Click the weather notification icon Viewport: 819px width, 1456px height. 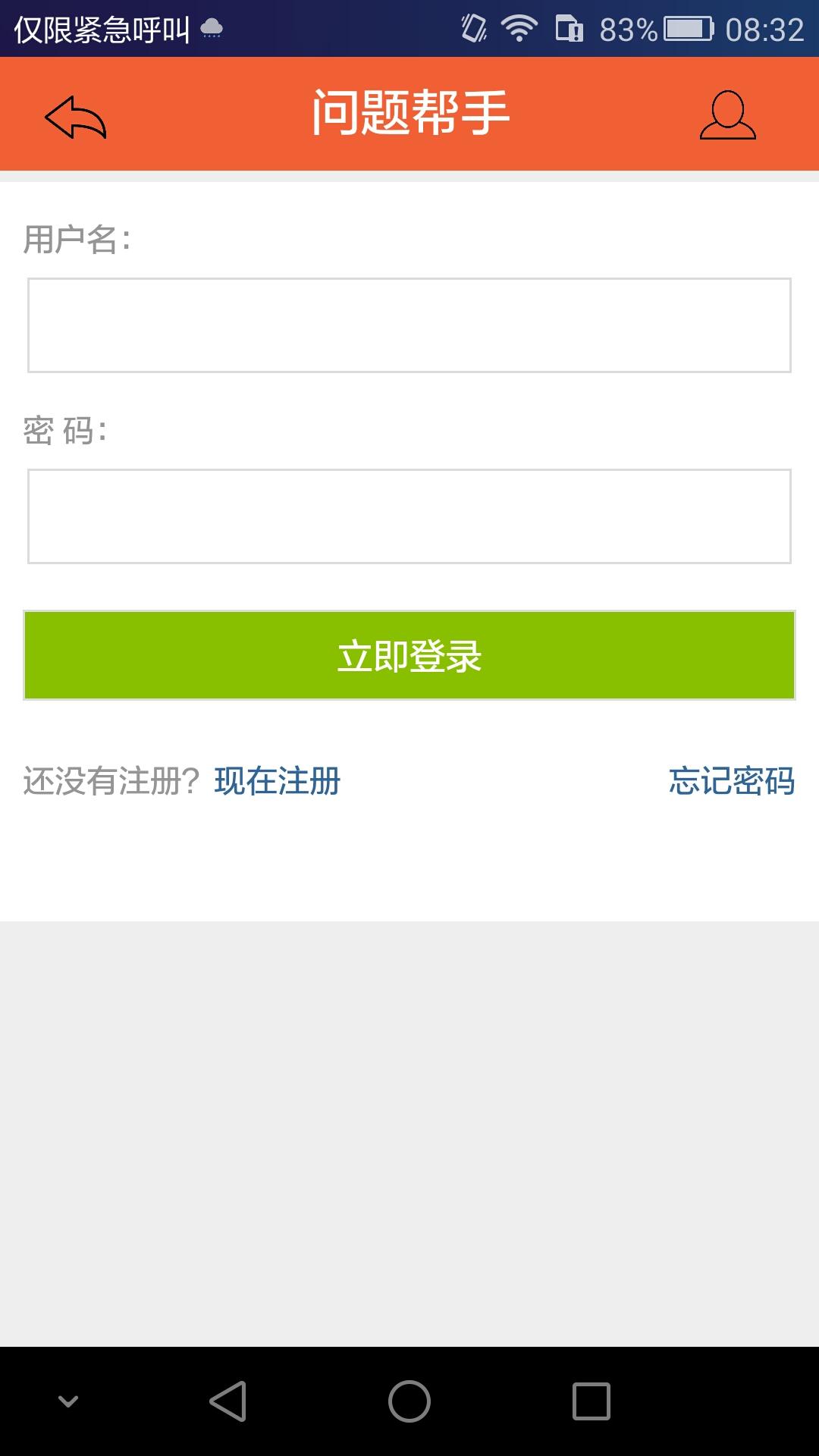pos(210,30)
